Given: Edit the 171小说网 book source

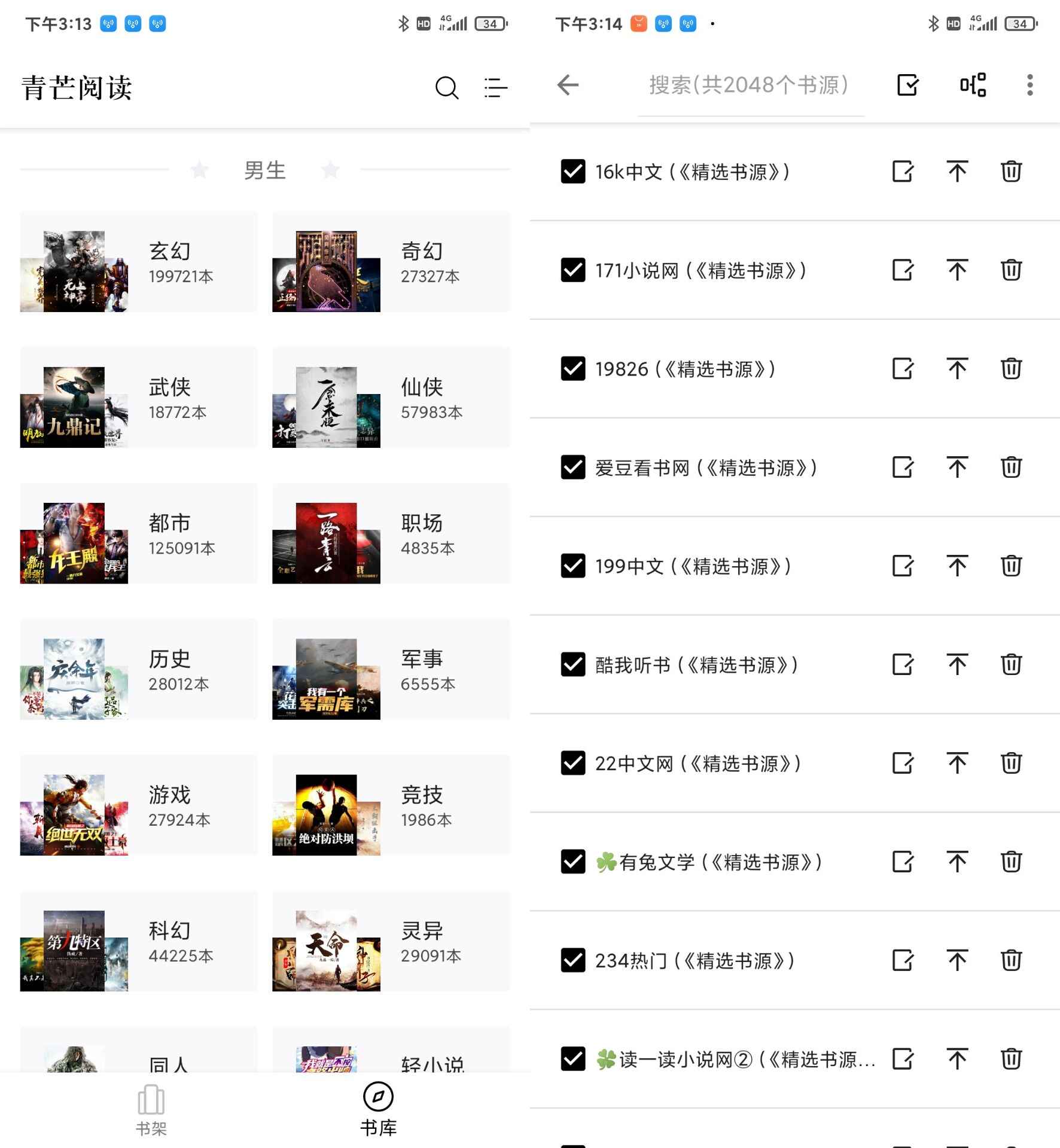Looking at the screenshot, I should coord(903,270).
